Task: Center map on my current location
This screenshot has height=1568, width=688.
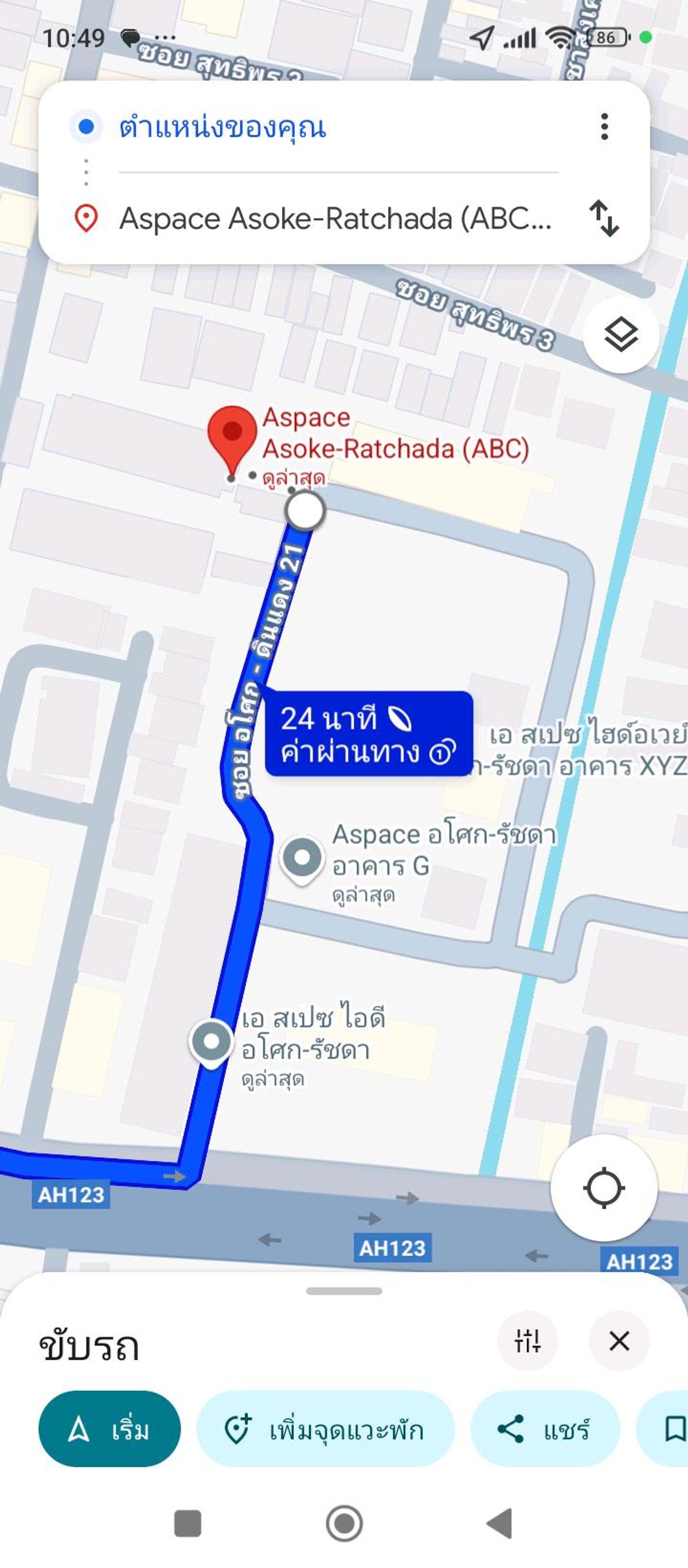Action: pos(604,1188)
